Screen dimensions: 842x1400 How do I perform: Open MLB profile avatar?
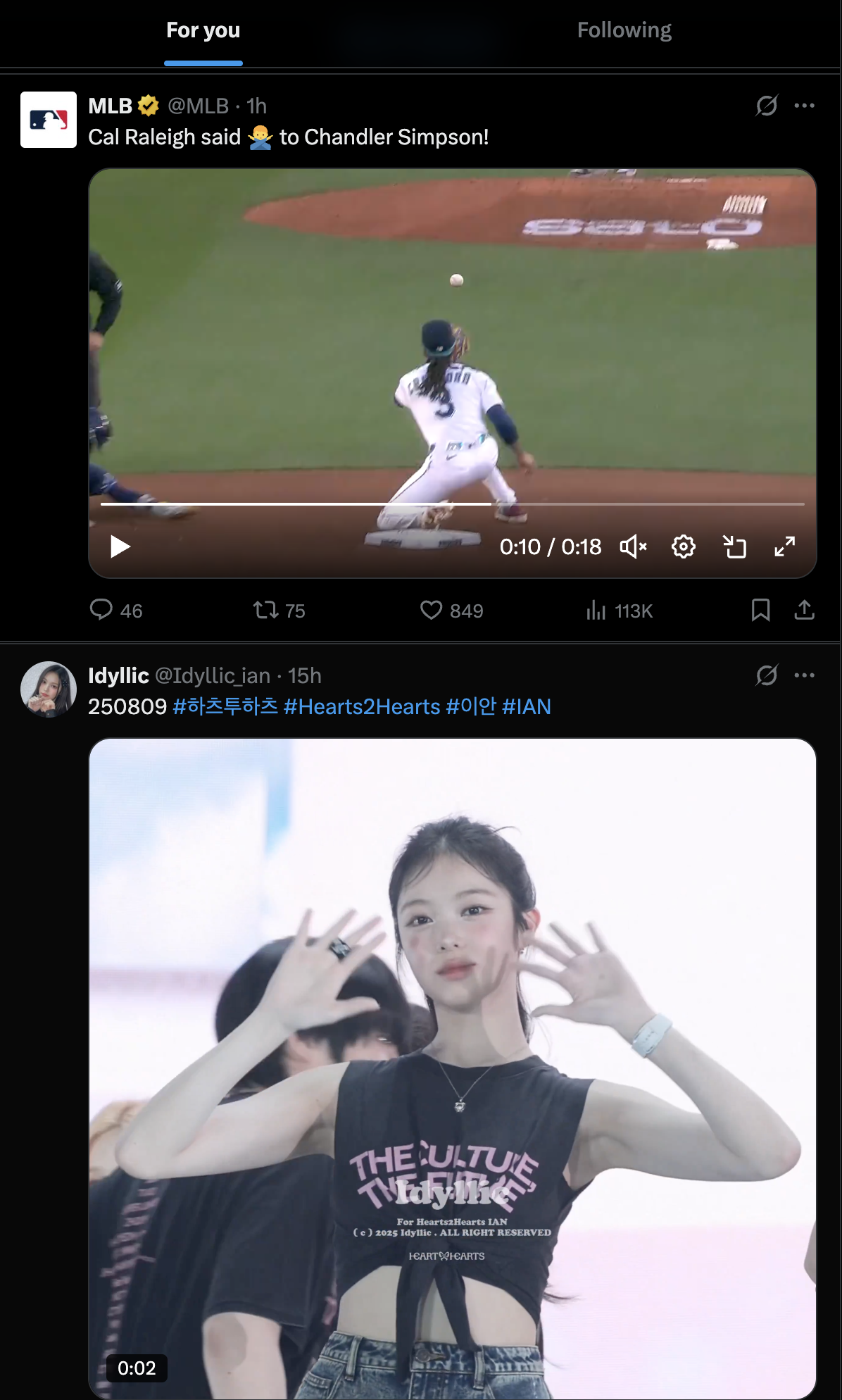coord(49,120)
